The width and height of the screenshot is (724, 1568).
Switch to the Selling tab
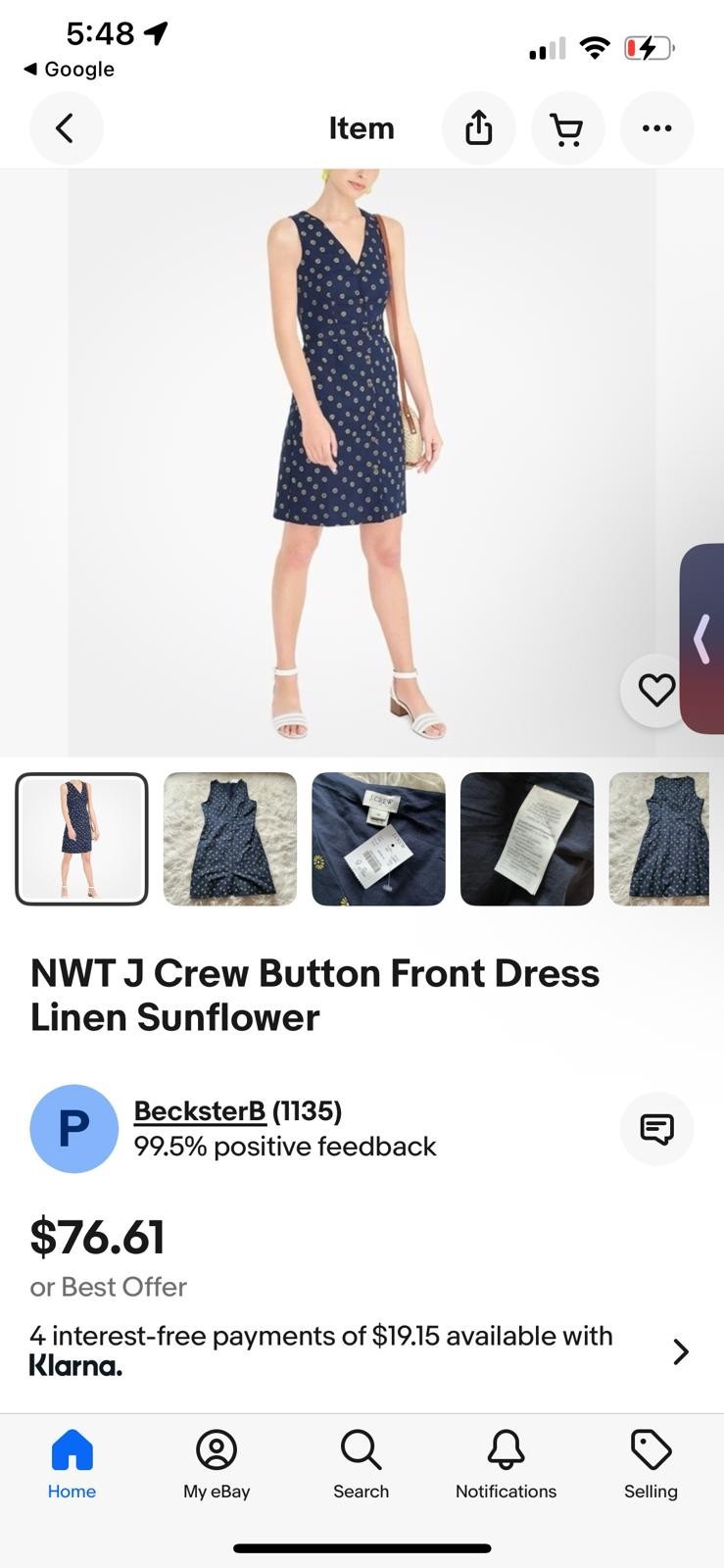[651, 1464]
